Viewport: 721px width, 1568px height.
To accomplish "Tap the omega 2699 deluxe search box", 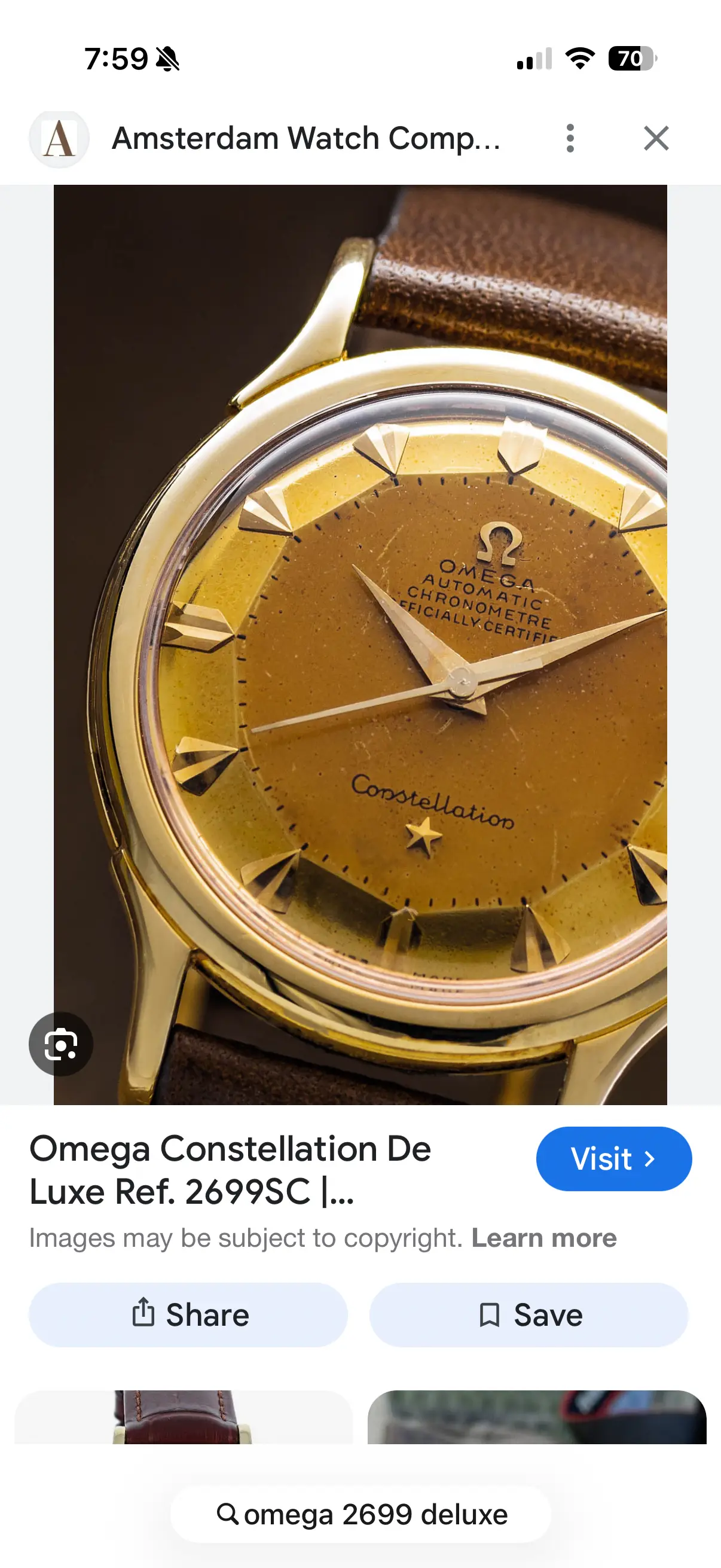I will coord(361,1514).
